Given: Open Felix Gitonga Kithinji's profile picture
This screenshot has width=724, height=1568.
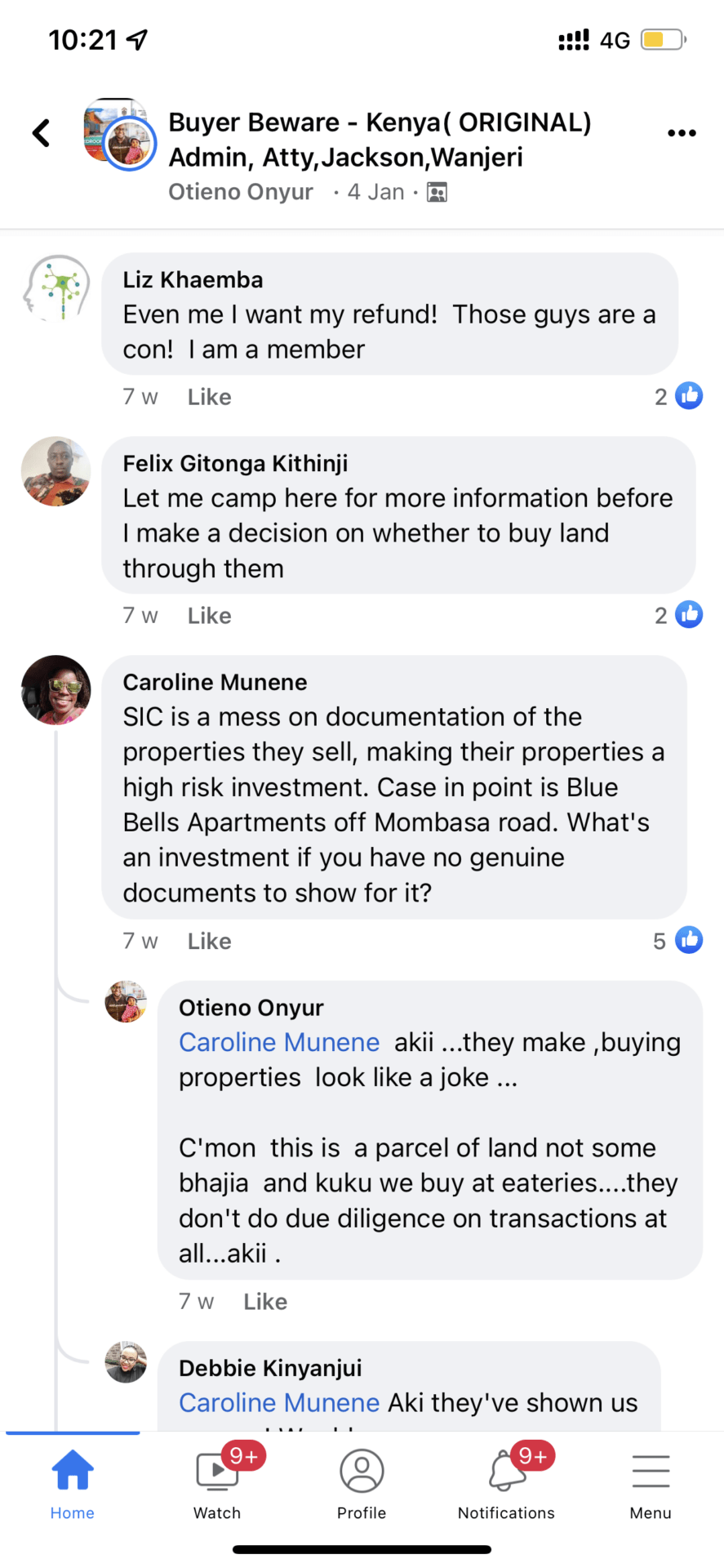Looking at the screenshot, I should click(56, 471).
